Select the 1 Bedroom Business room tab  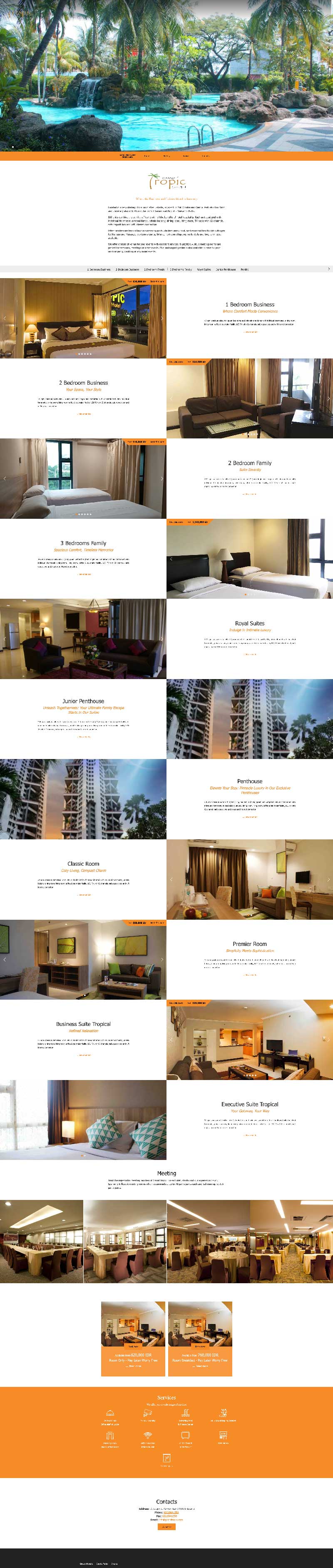[99, 269]
